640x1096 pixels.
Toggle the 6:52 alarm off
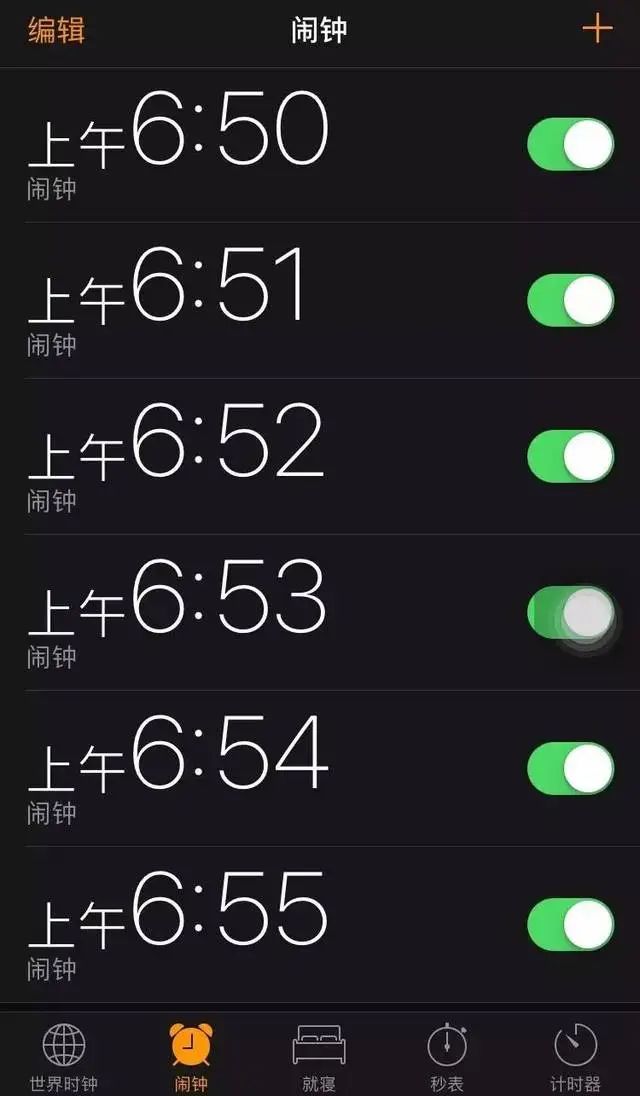[570, 457]
